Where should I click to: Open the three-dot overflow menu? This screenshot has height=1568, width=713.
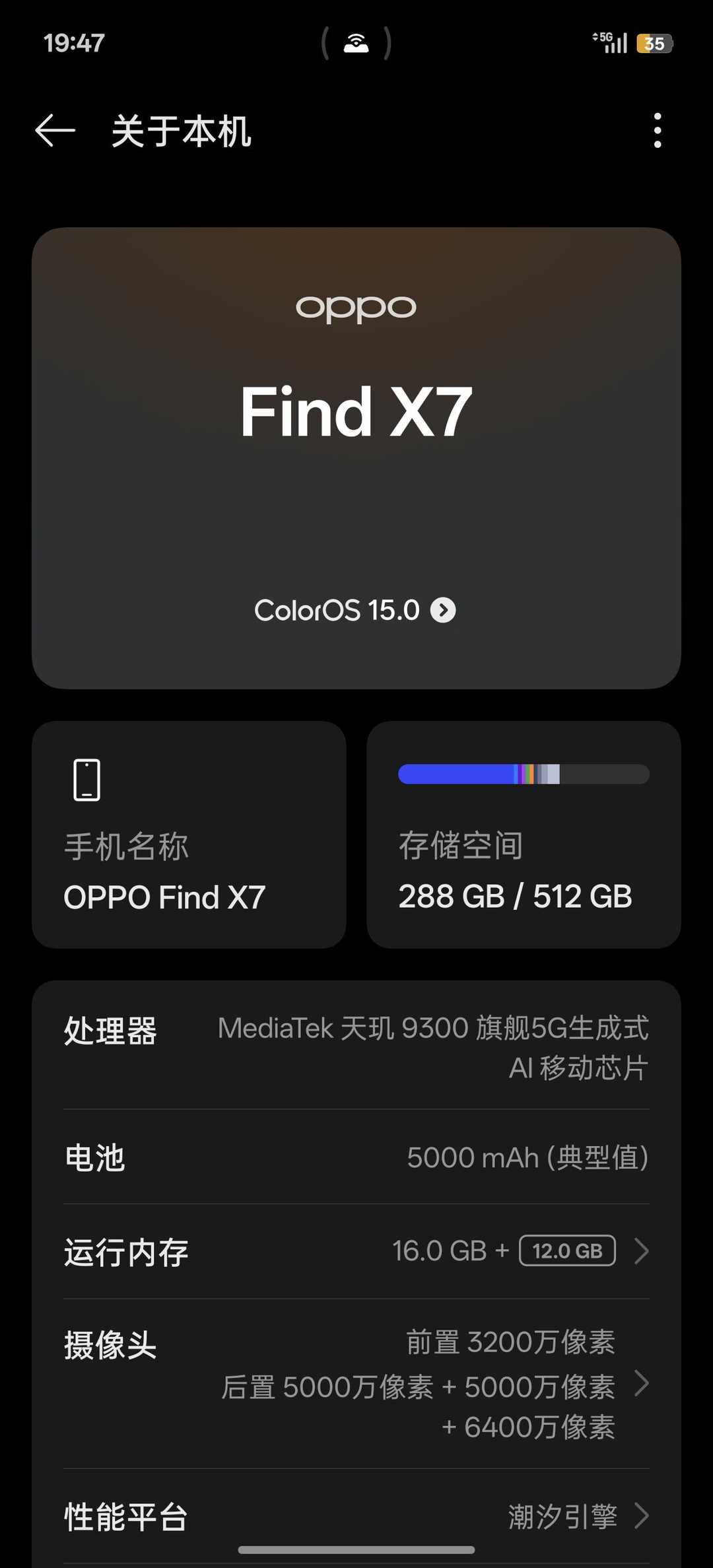(658, 130)
